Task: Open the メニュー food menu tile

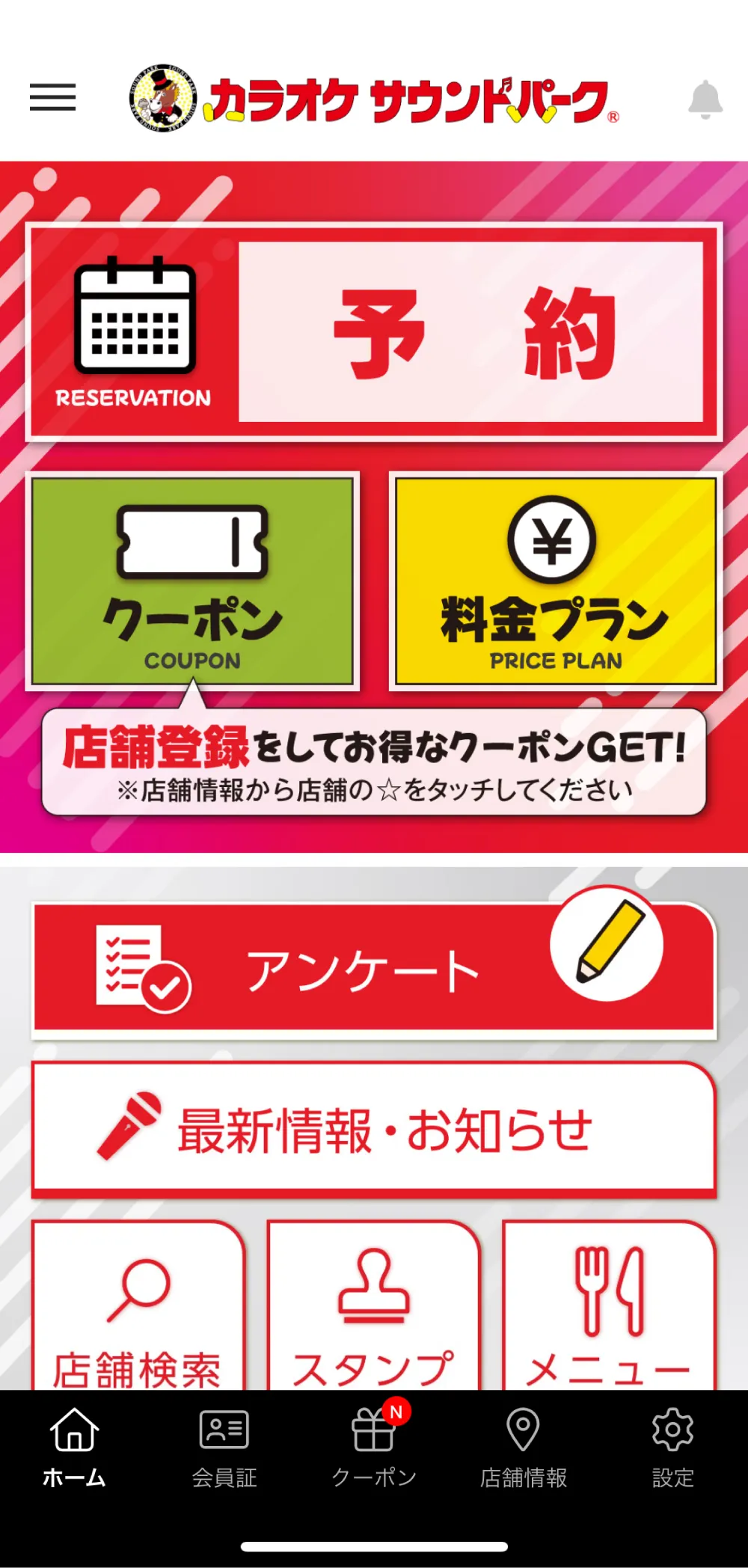Action: pos(608,1309)
